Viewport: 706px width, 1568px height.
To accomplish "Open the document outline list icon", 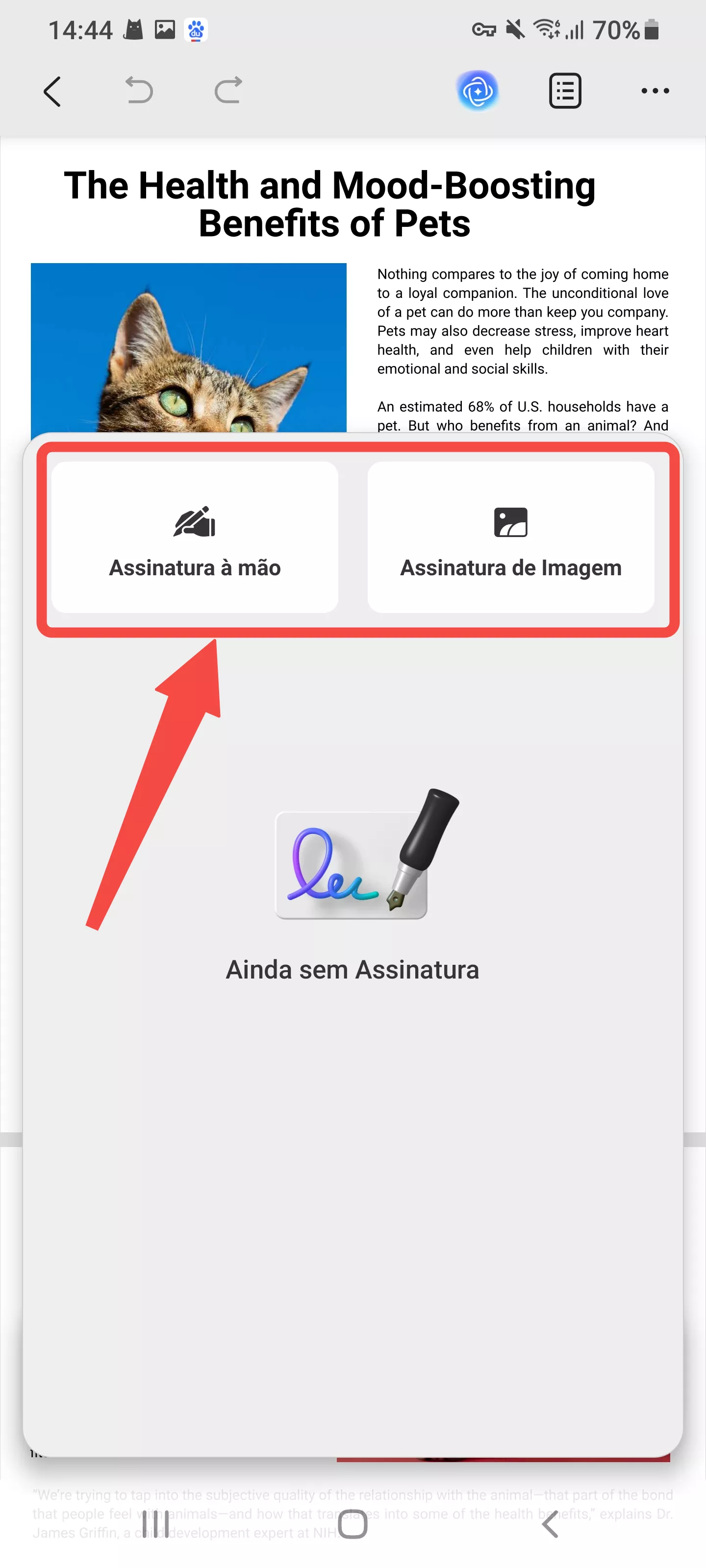I will (x=564, y=90).
